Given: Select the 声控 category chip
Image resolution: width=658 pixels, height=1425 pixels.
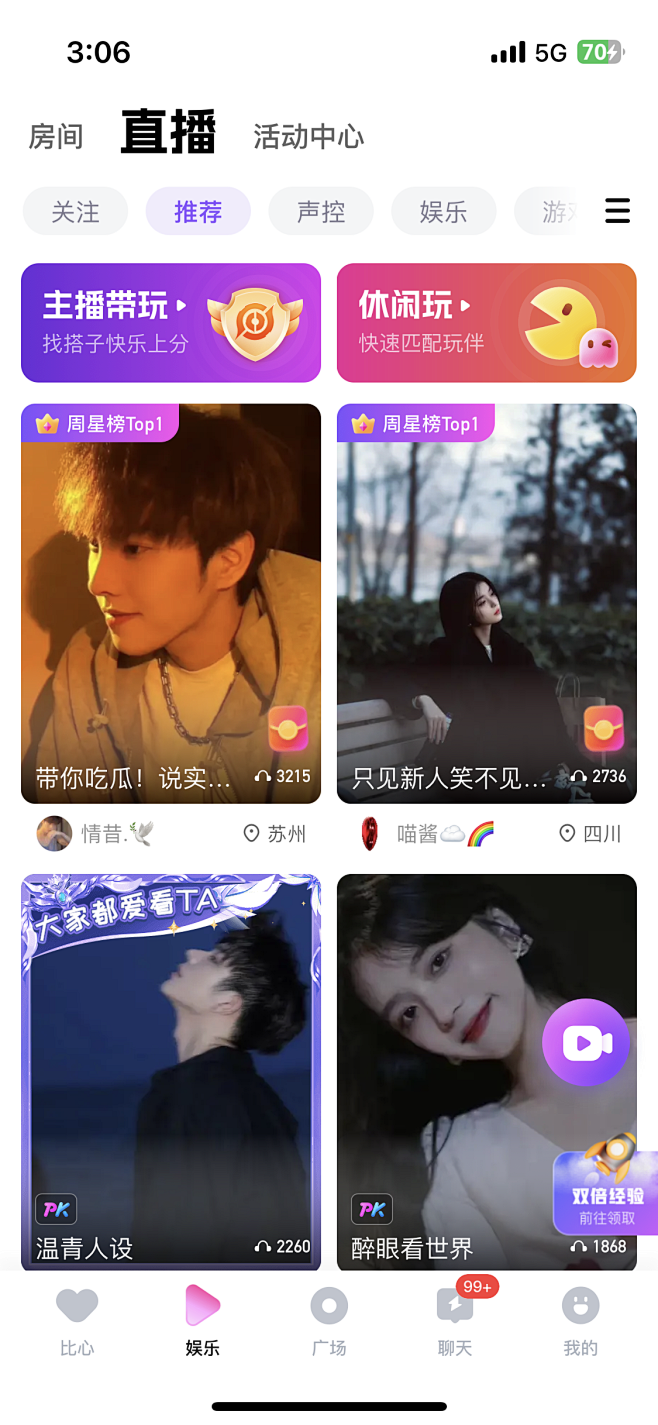Looking at the screenshot, I should tap(321, 212).
